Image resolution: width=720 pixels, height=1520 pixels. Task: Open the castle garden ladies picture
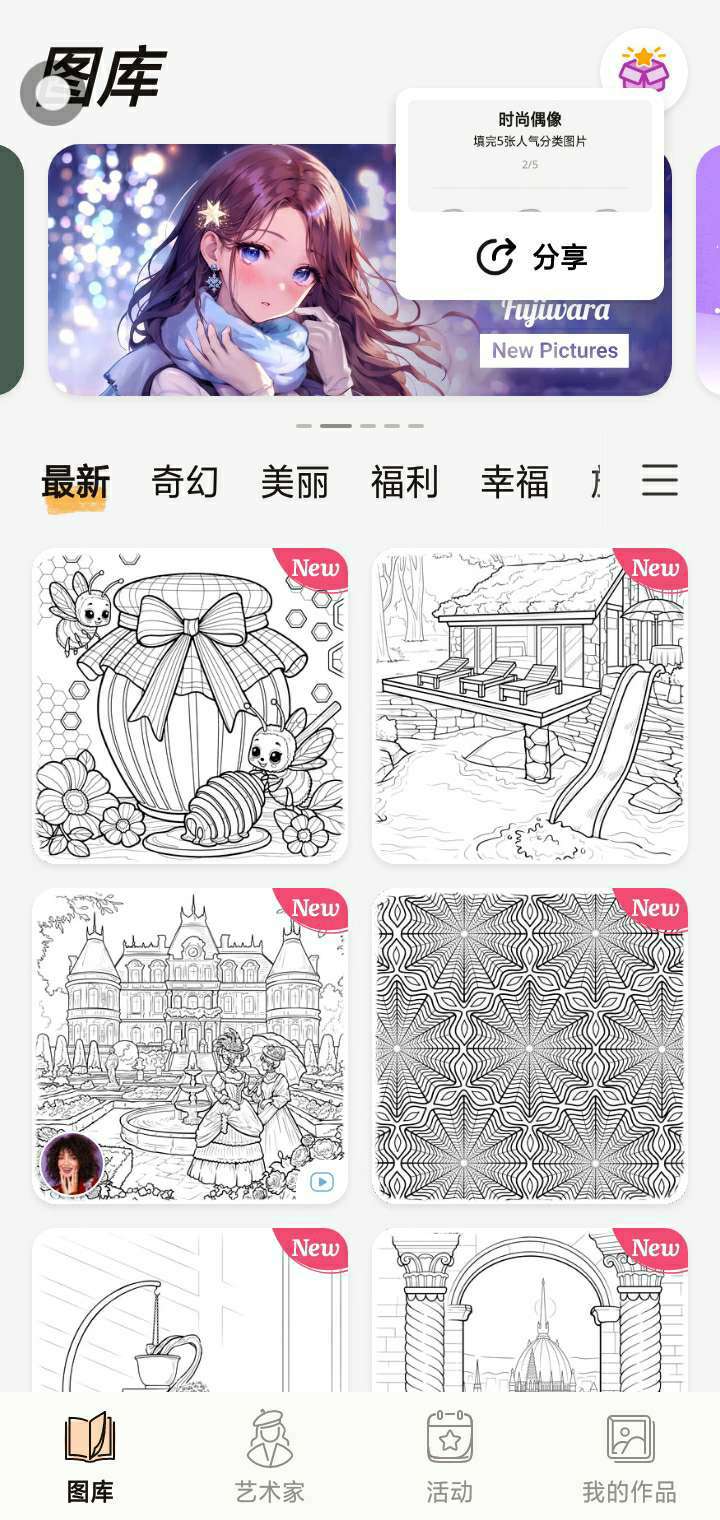(190, 1045)
